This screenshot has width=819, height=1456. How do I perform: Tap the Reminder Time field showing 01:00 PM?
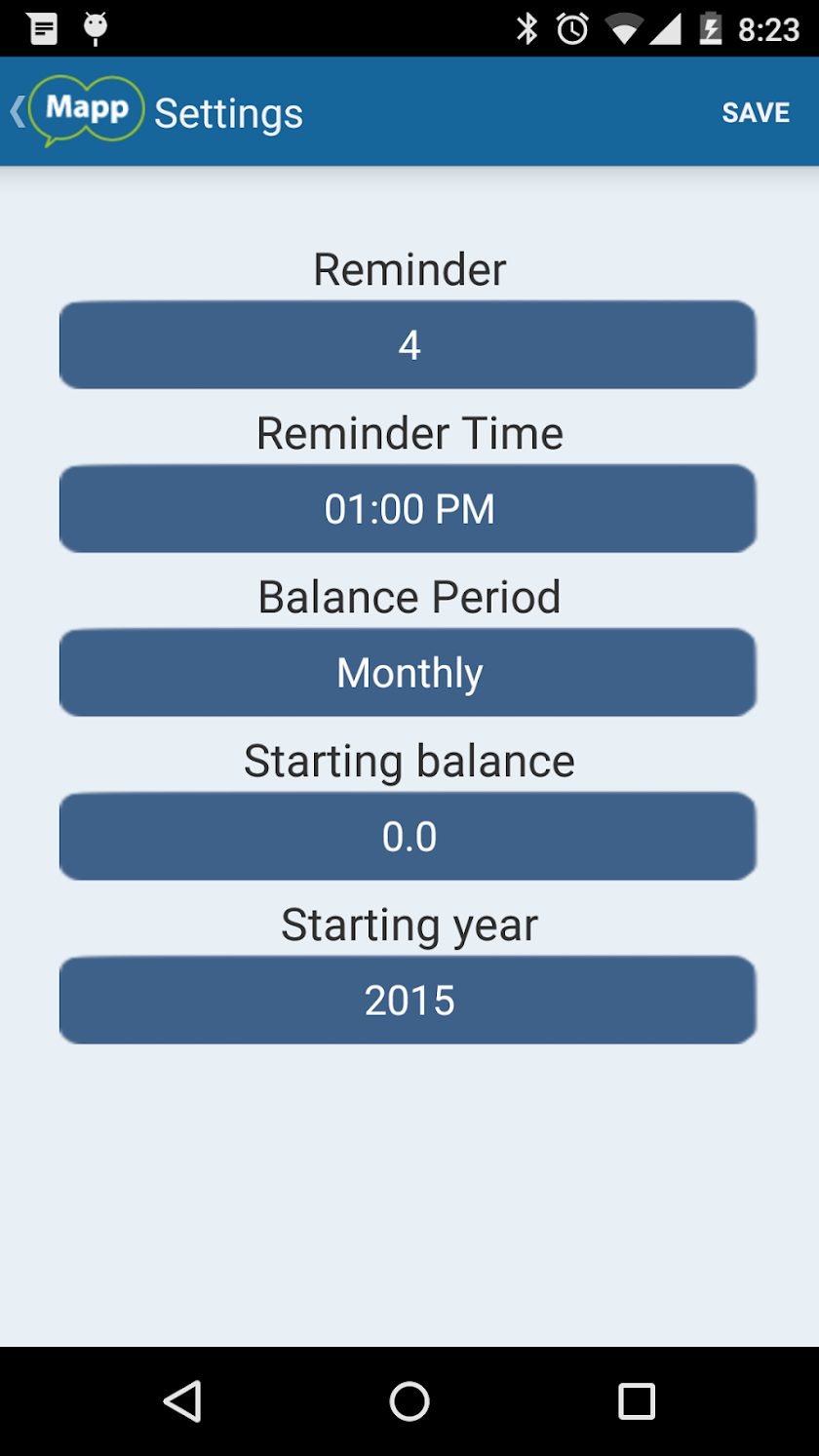(x=409, y=508)
